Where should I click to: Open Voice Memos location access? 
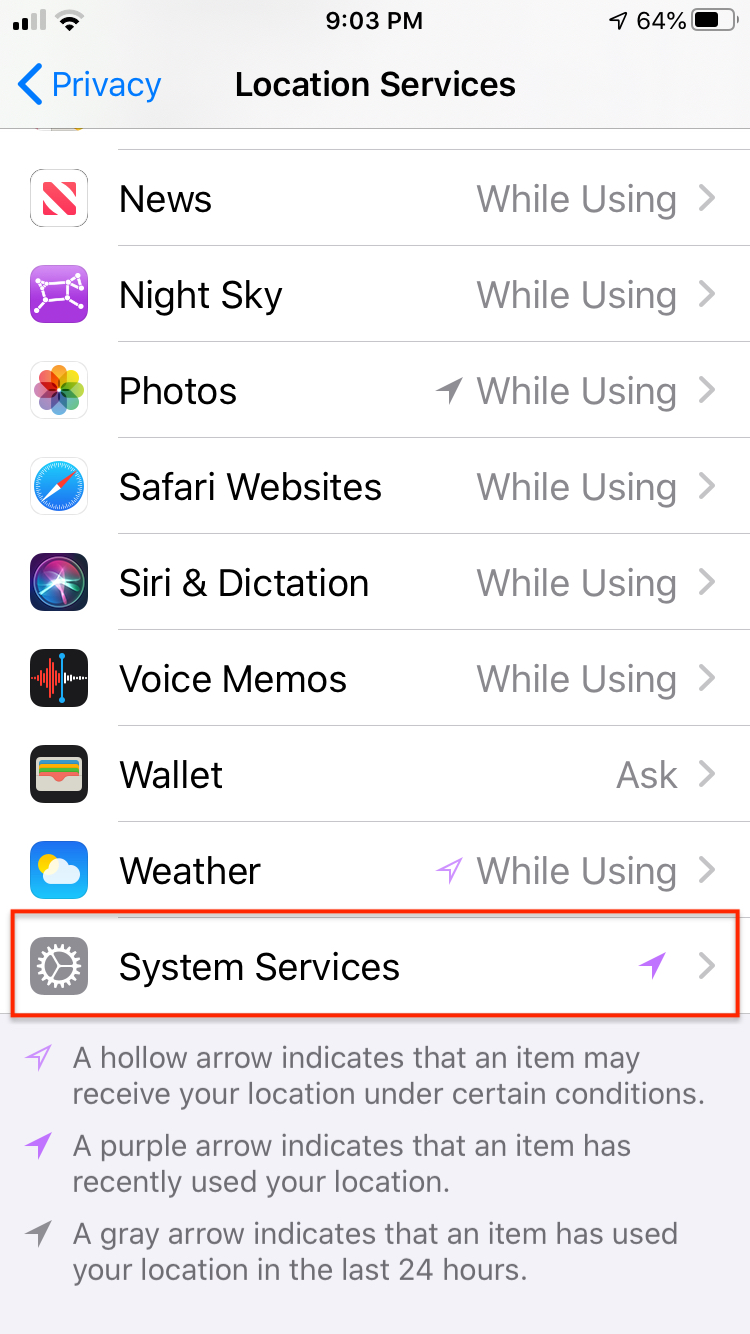375,678
